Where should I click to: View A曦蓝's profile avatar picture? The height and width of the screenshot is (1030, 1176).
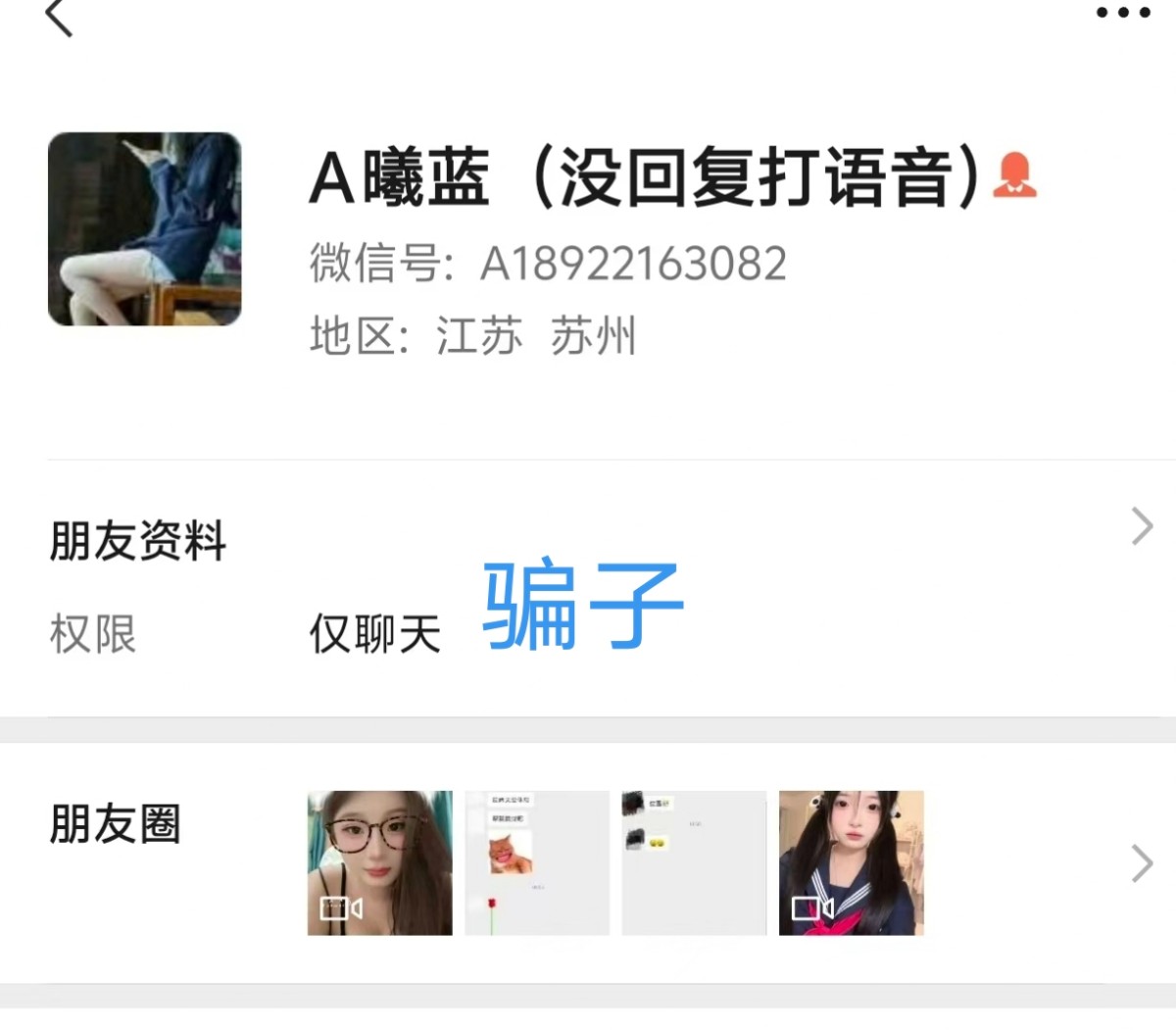[144, 229]
